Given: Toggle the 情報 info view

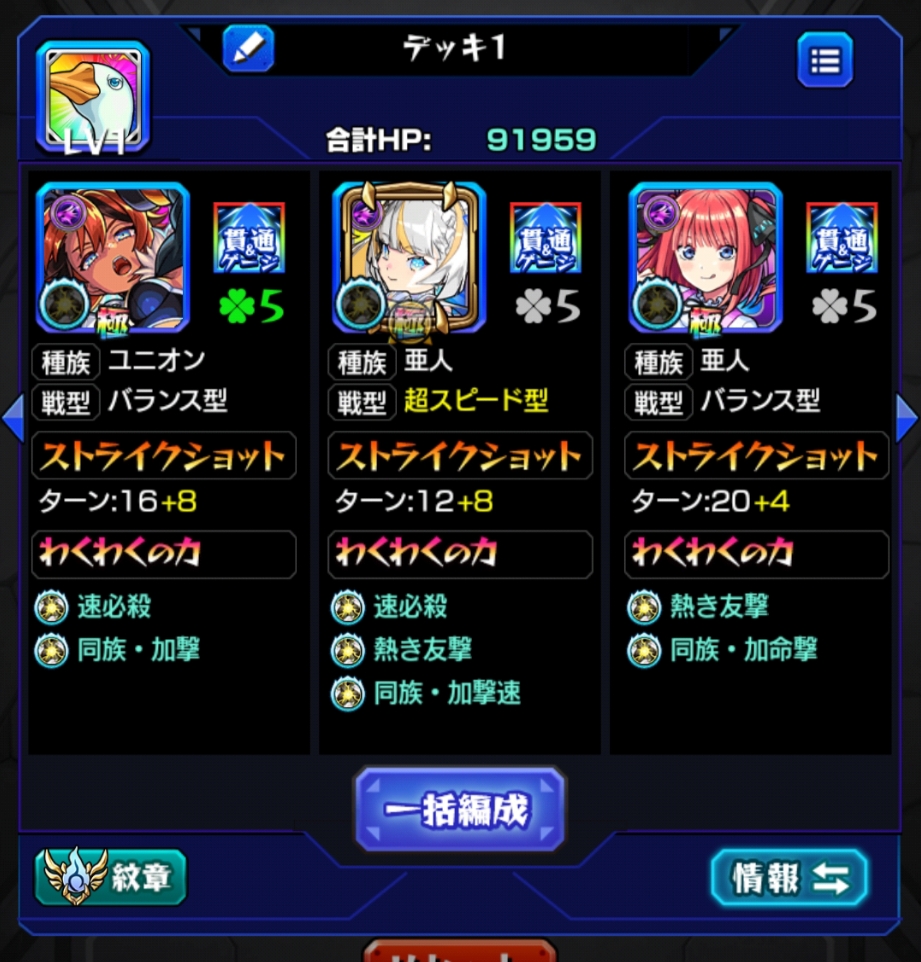Looking at the screenshot, I should pos(790,878).
